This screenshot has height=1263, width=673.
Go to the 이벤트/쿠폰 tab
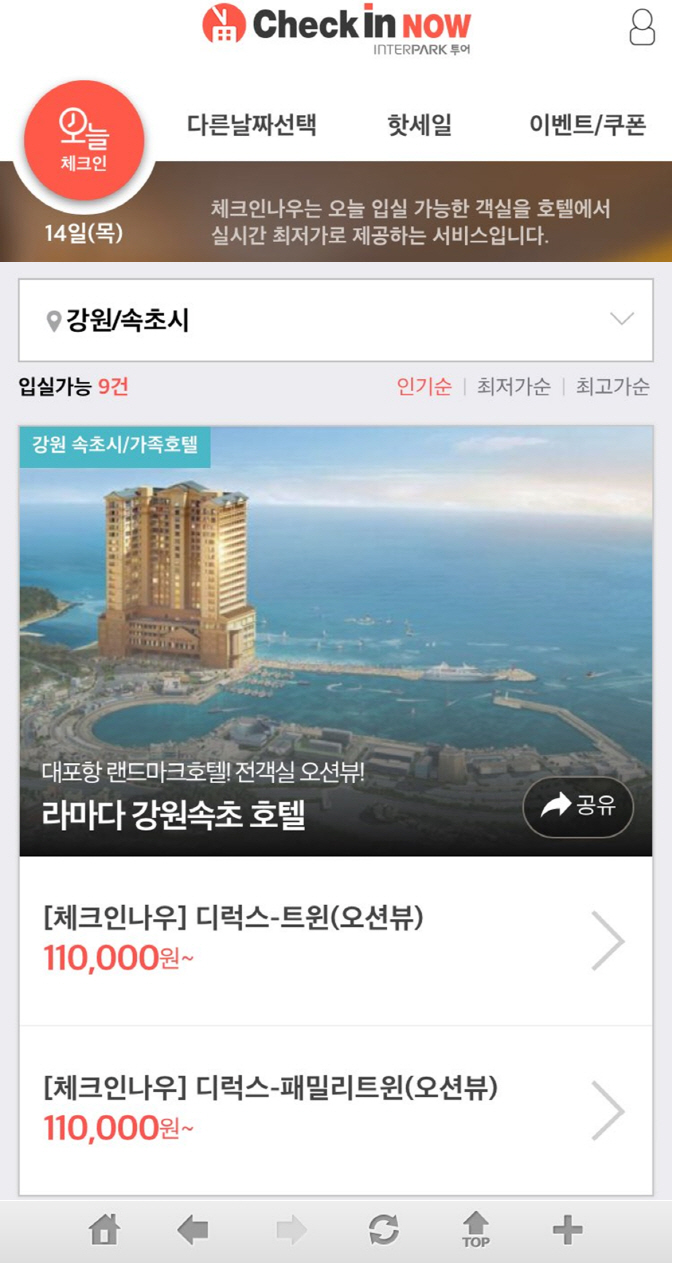click(x=588, y=125)
